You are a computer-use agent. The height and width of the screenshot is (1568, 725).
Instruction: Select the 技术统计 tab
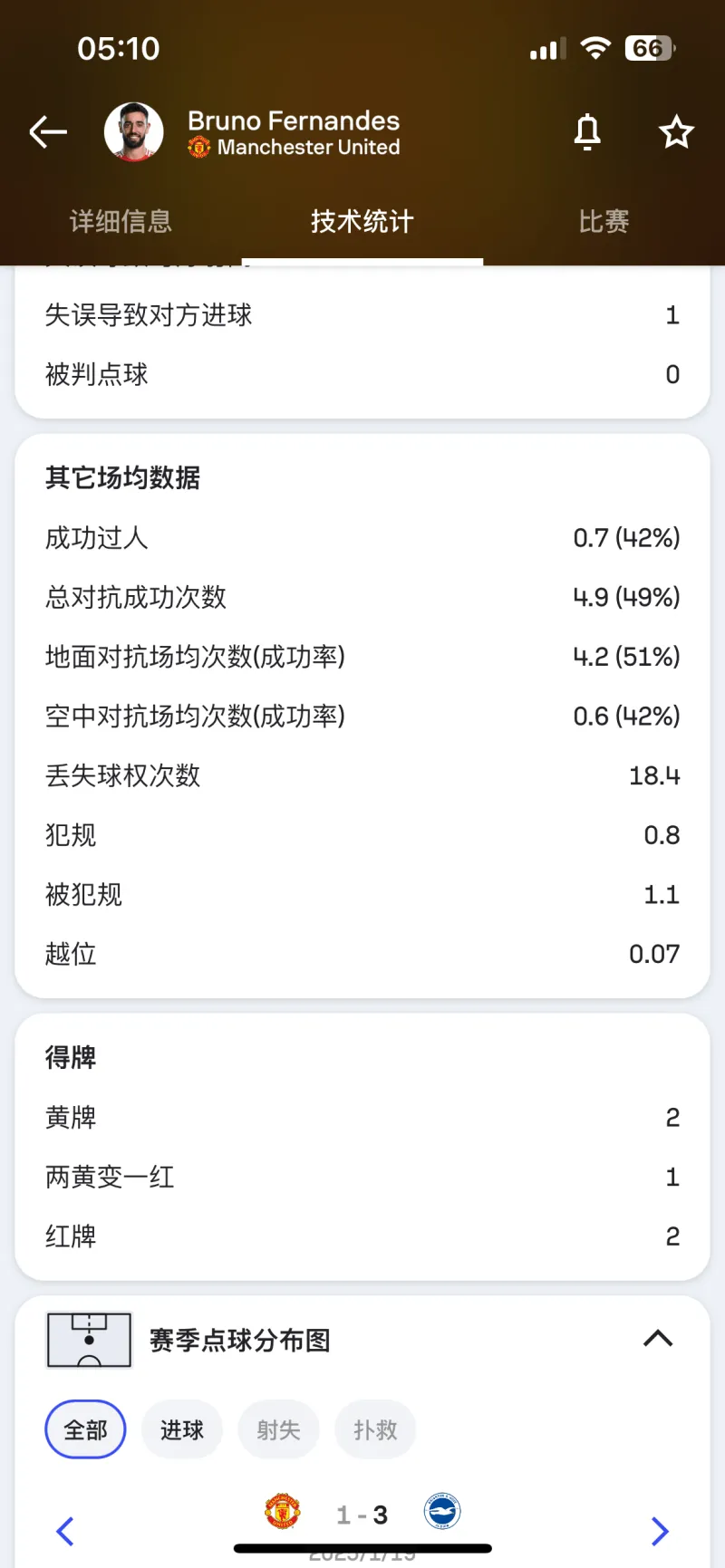point(362,221)
